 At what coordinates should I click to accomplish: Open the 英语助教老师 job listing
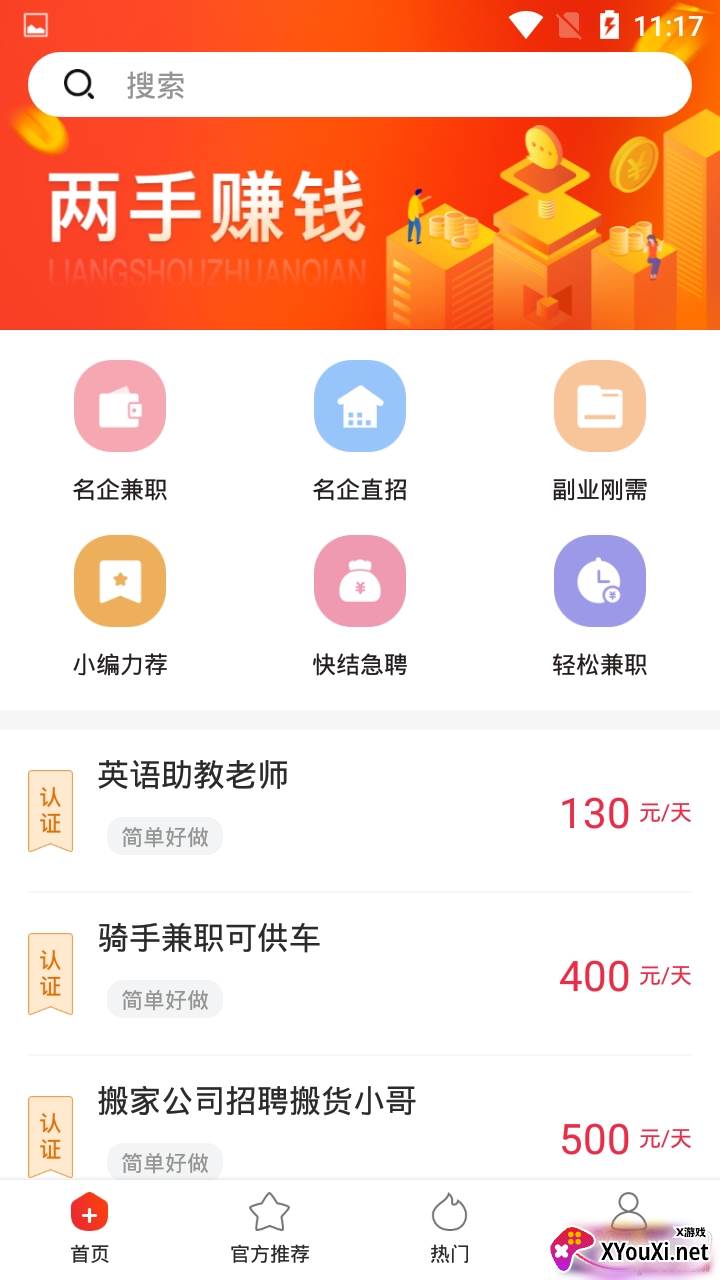(x=360, y=810)
